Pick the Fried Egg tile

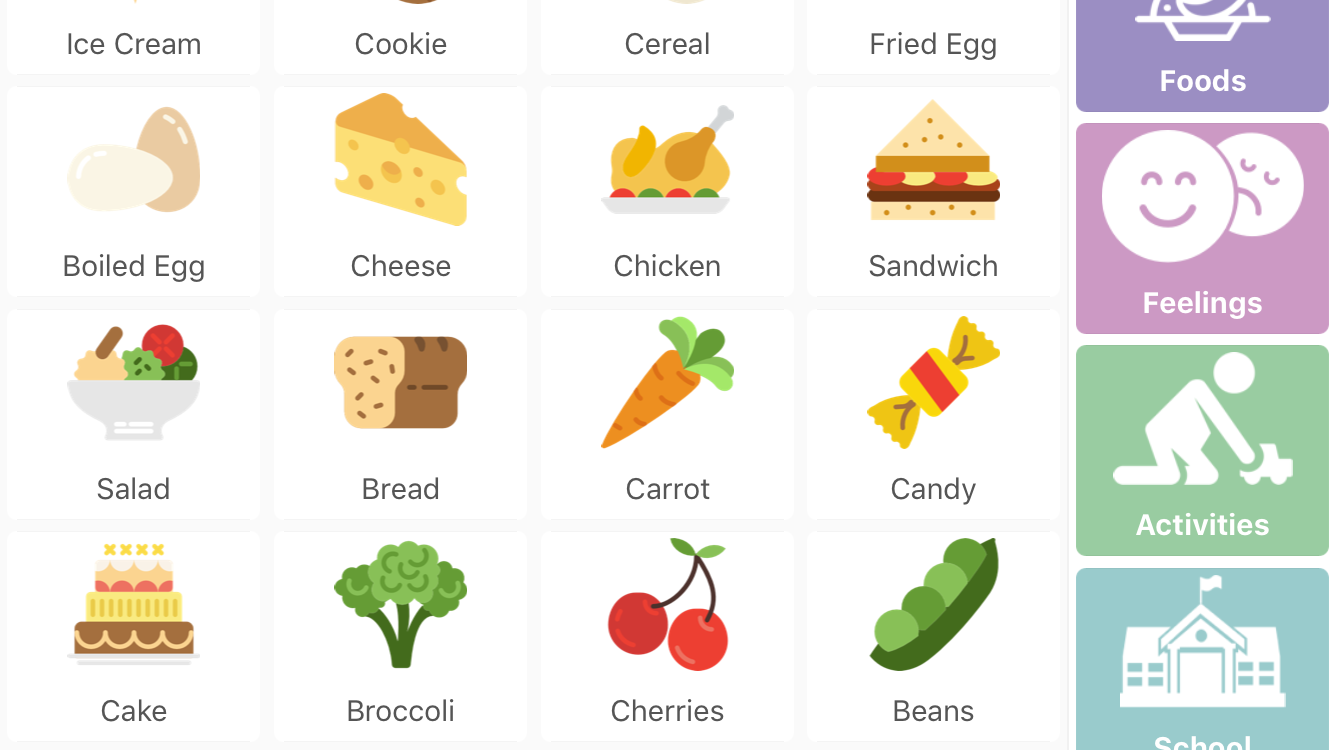pyautogui.click(x=933, y=36)
